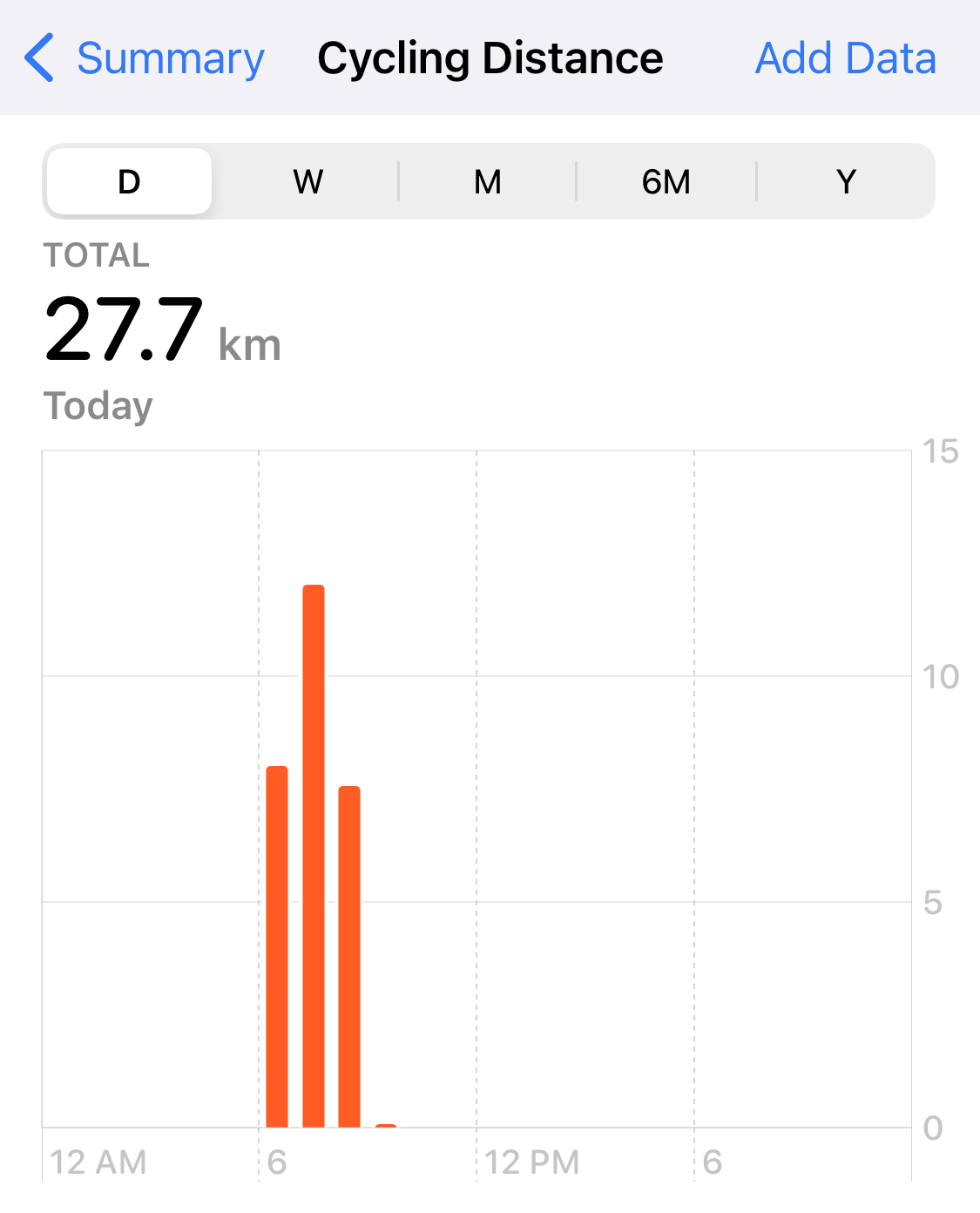Switch to the W weekly view
This screenshot has height=1213, width=980.
(308, 182)
